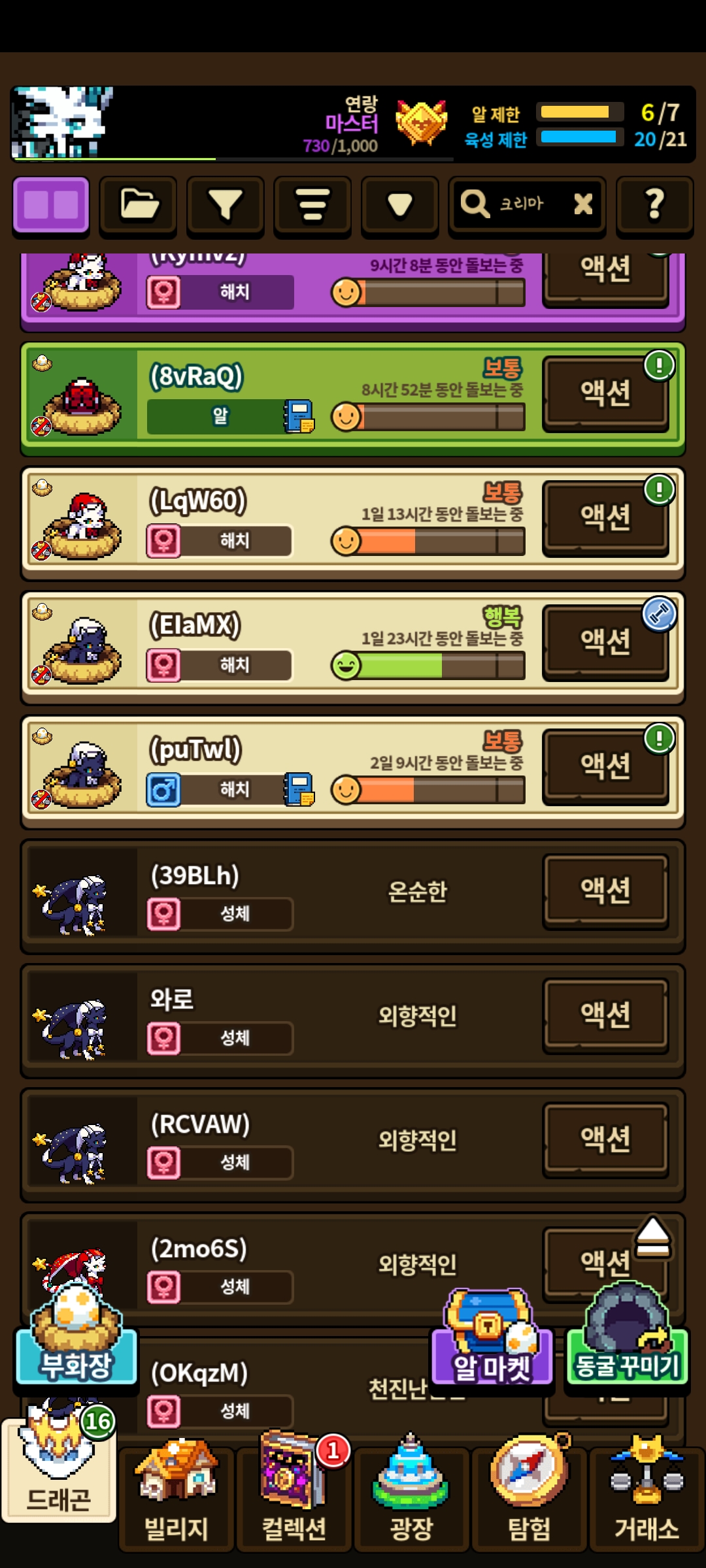706x1568 pixels.
Task: Tap 액션 button for dragon 39BLh
Action: pyautogui.click(x=605, y=890)
